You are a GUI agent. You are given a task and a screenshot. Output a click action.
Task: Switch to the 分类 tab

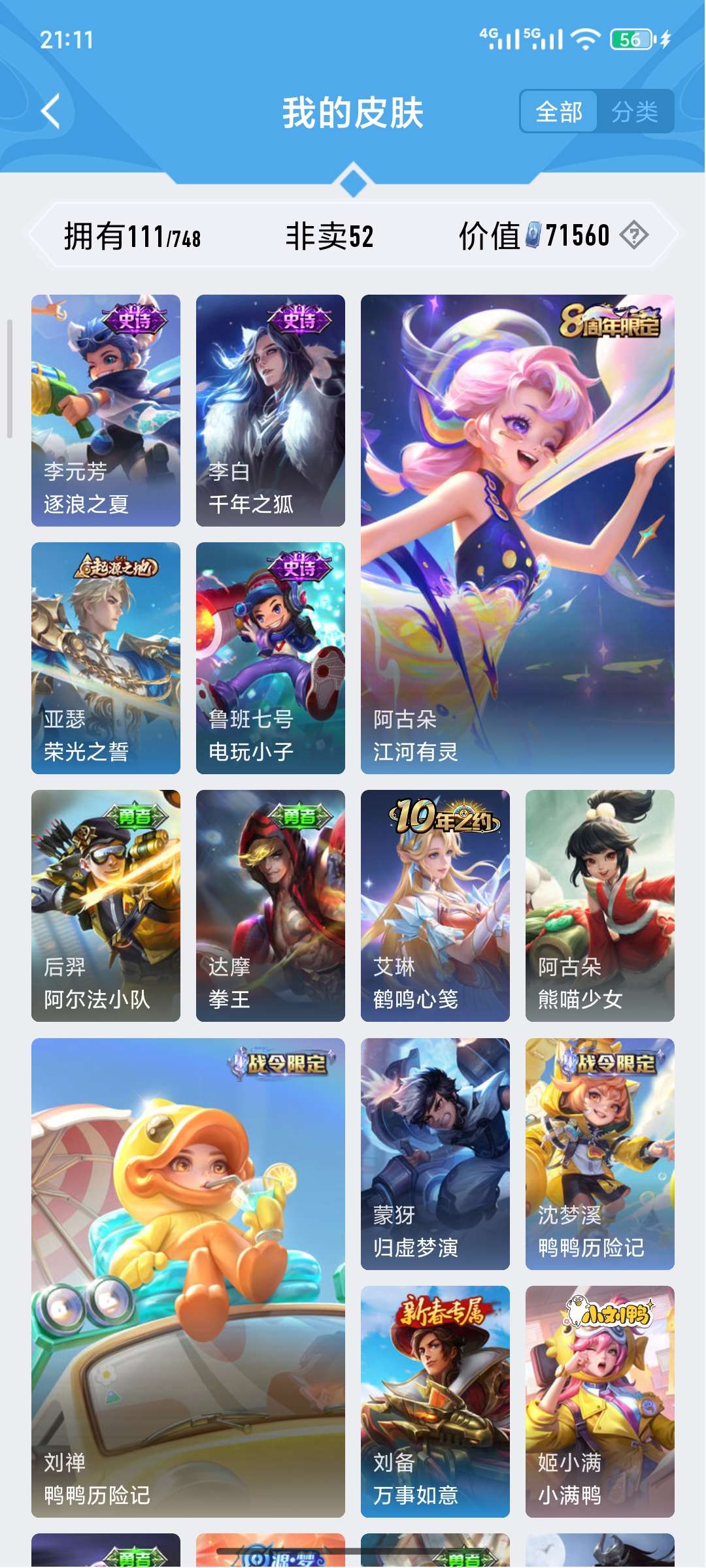[634, 112]
